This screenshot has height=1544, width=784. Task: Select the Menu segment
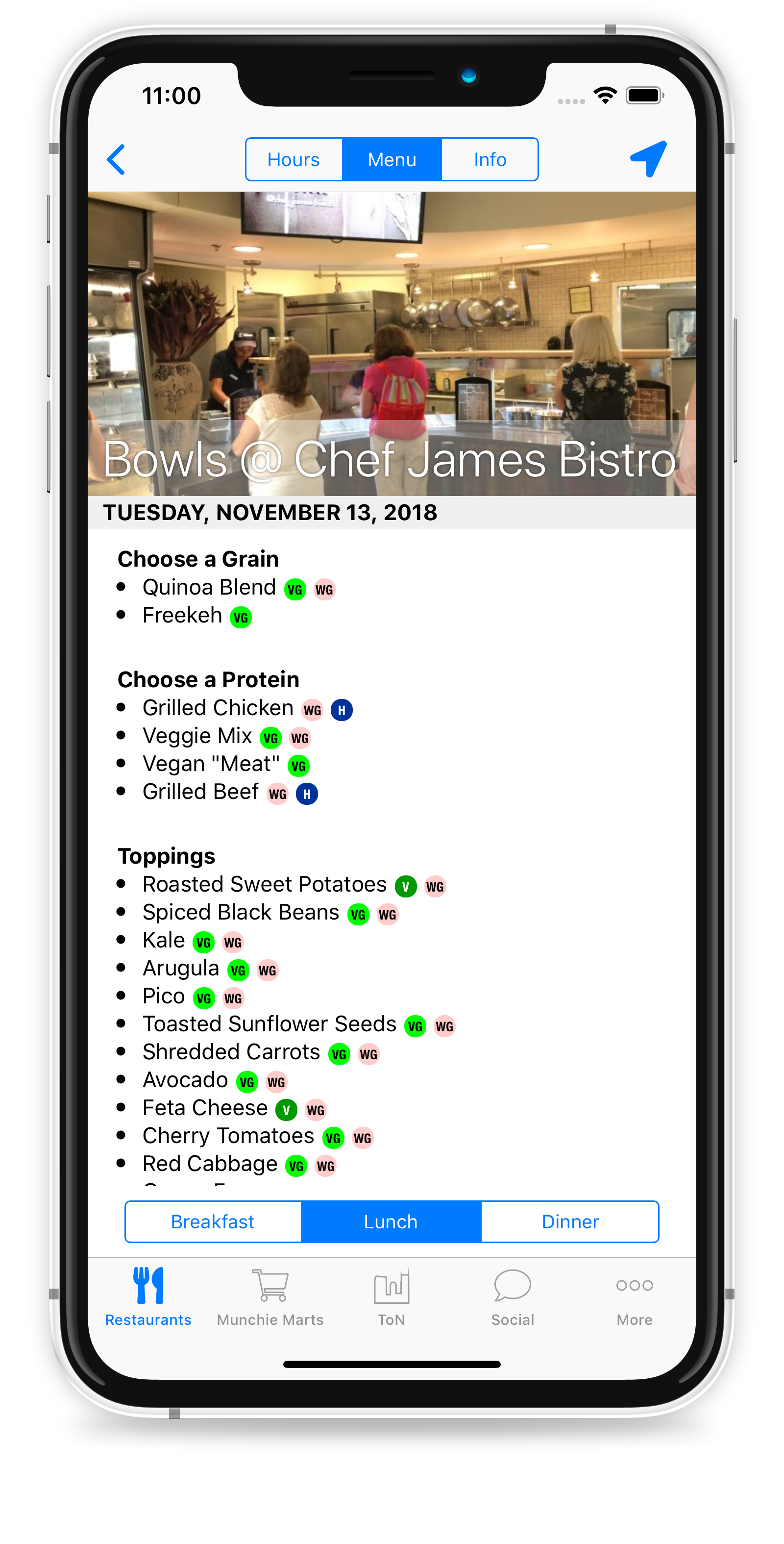(392, 159)
